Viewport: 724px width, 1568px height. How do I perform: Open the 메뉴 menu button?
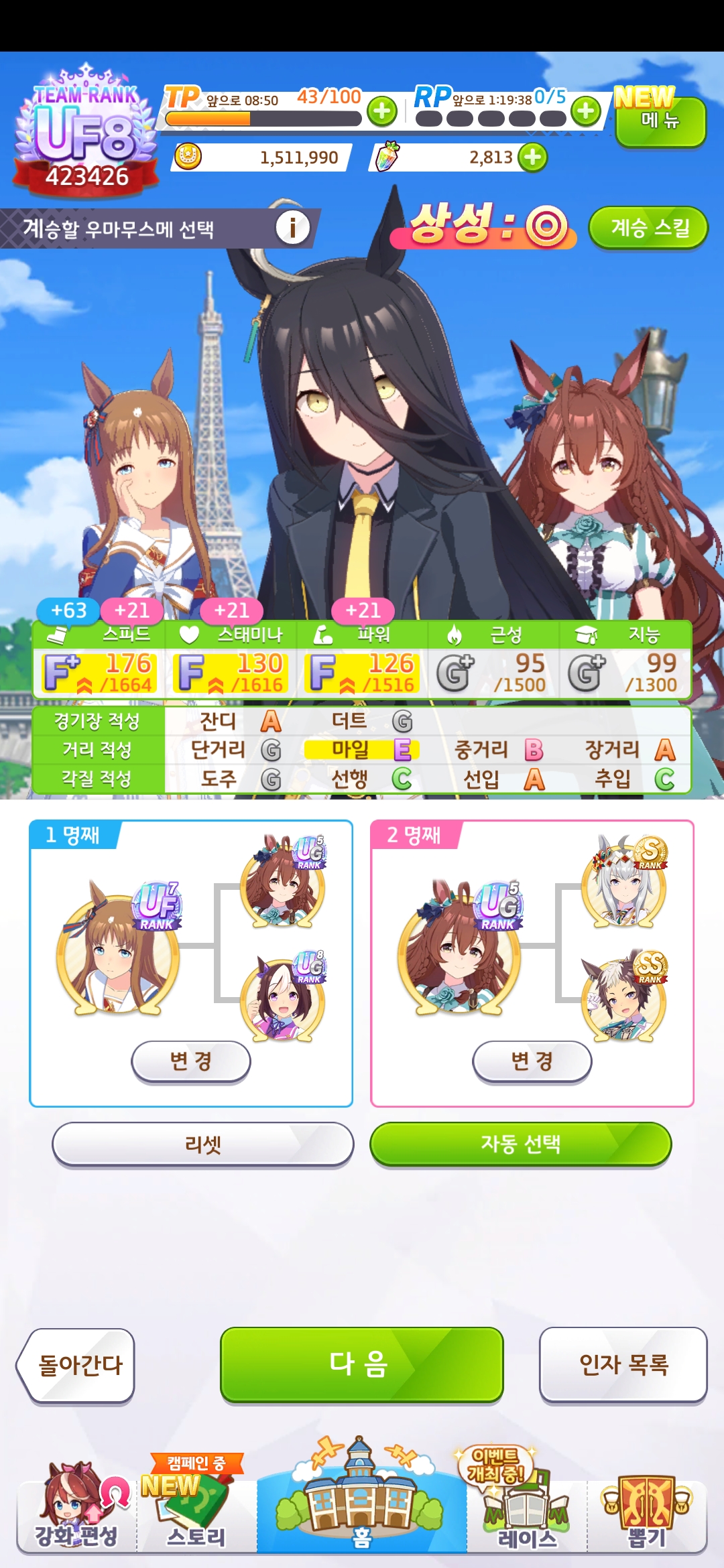click(x=660, y=121)
